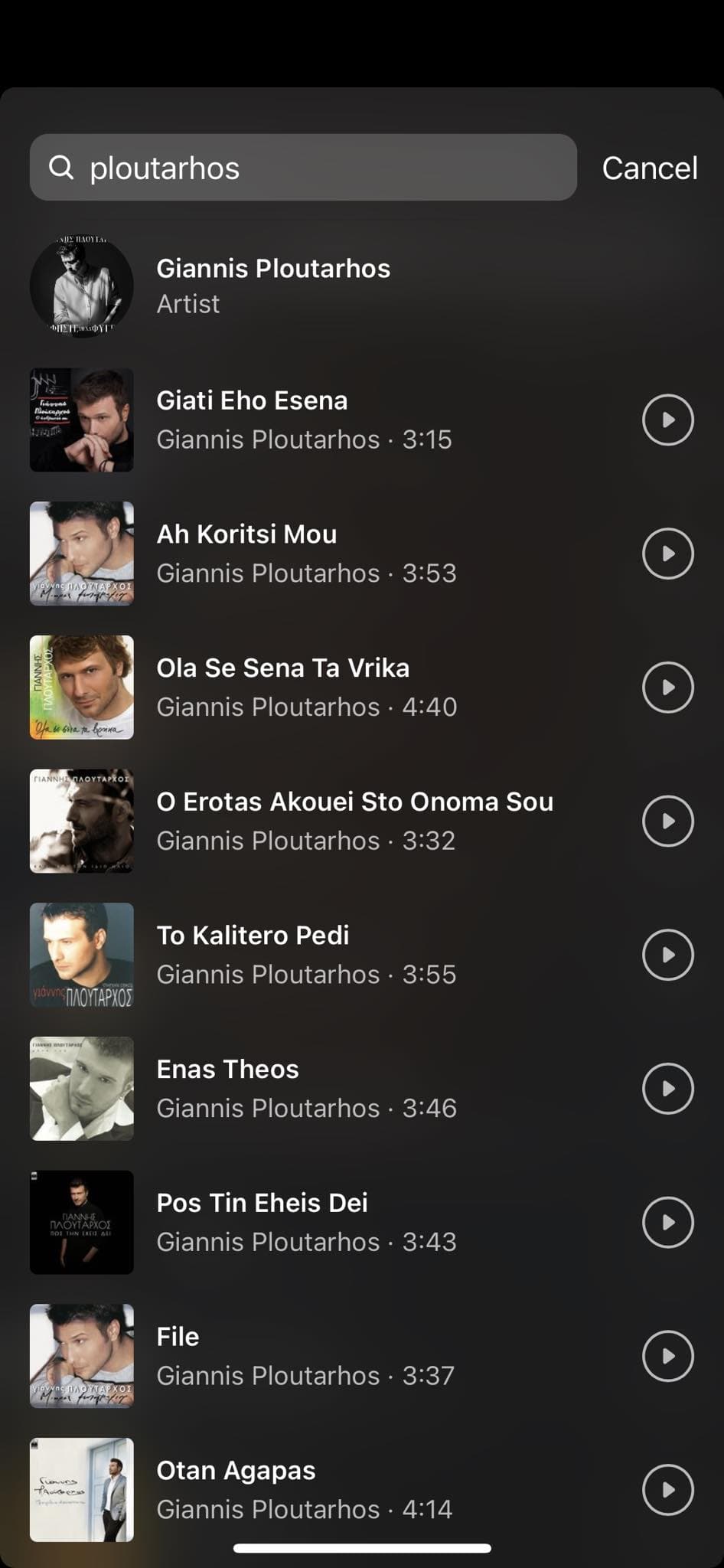Tap the search field containing ploutarhos
This screenshot has height=1568, width=724.
[x=302, y=168]
